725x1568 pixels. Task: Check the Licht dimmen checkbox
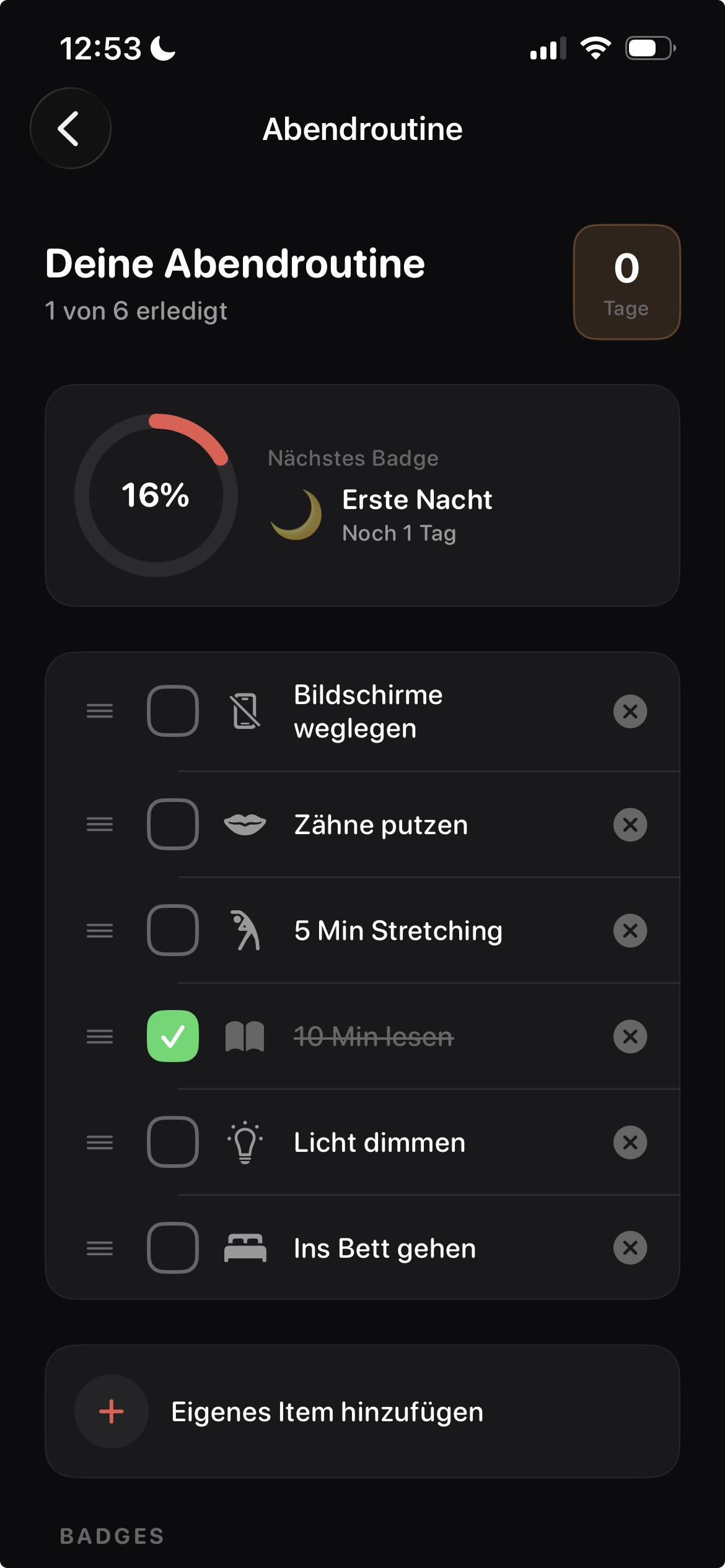pyautogui.click(x=172, y=1143)
